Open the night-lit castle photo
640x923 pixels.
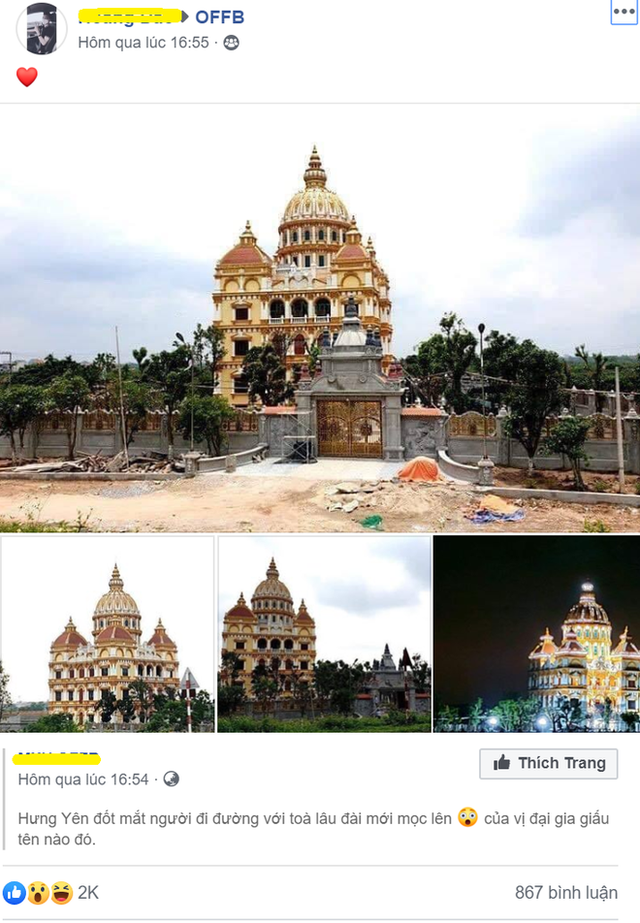[x=536, y=633]
